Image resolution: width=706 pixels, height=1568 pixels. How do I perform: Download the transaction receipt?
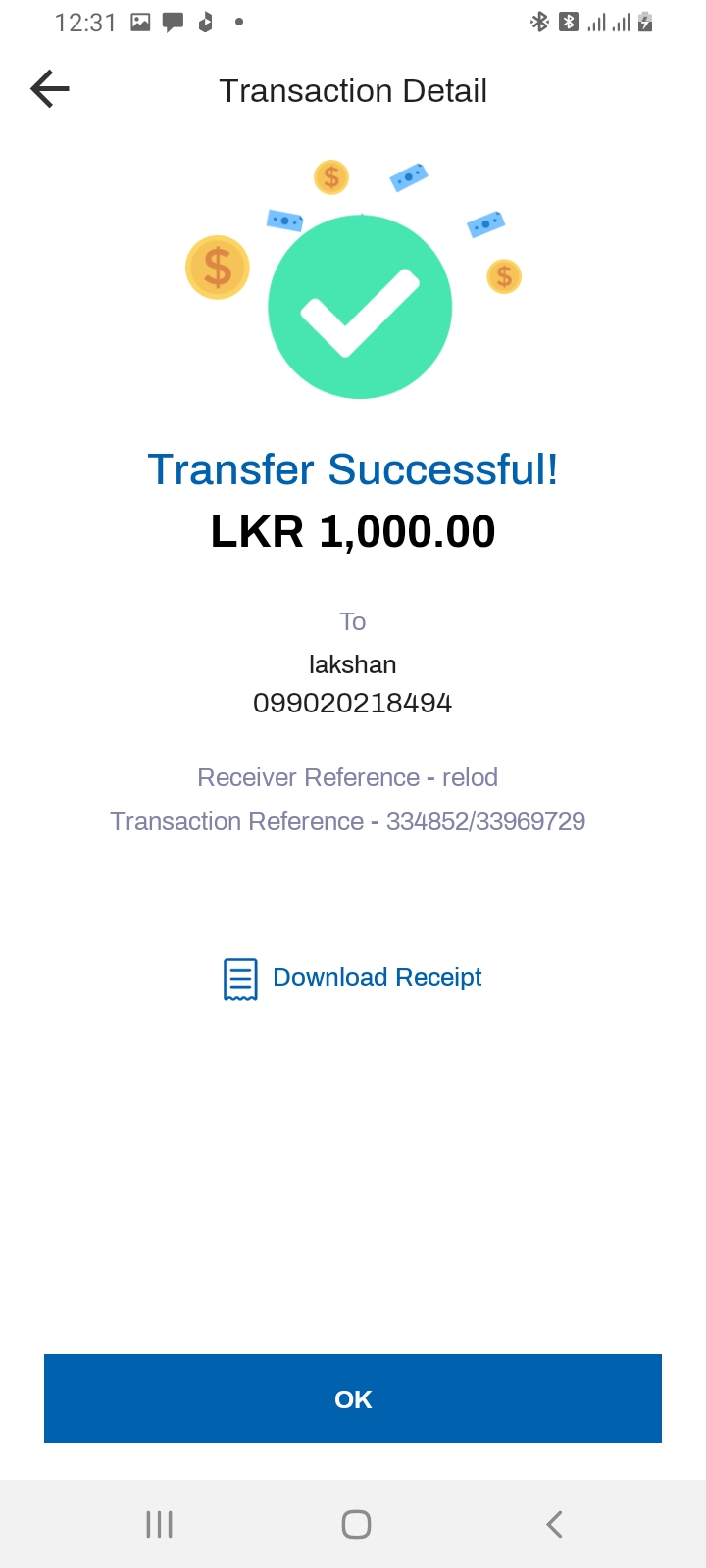(354, 978)
